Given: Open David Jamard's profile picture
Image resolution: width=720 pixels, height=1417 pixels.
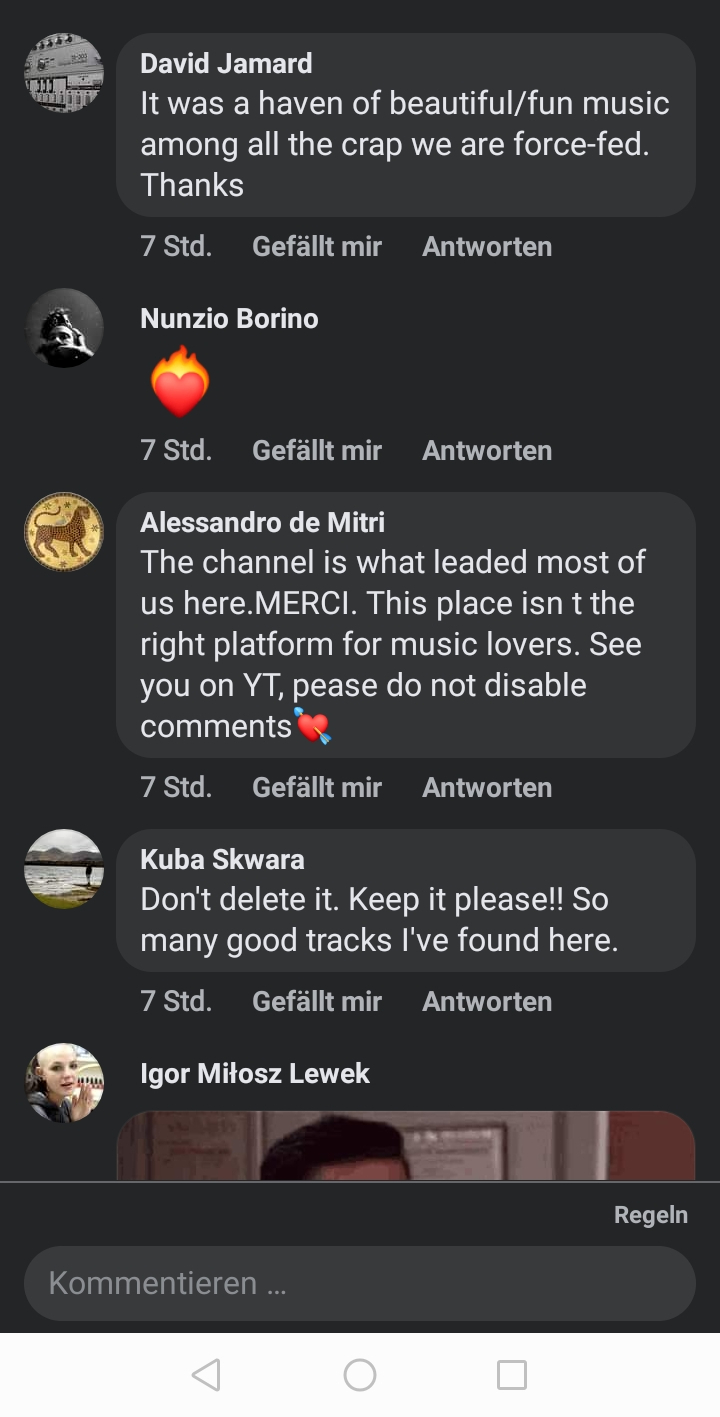Looking at the screenshot, I should (64, 73).
